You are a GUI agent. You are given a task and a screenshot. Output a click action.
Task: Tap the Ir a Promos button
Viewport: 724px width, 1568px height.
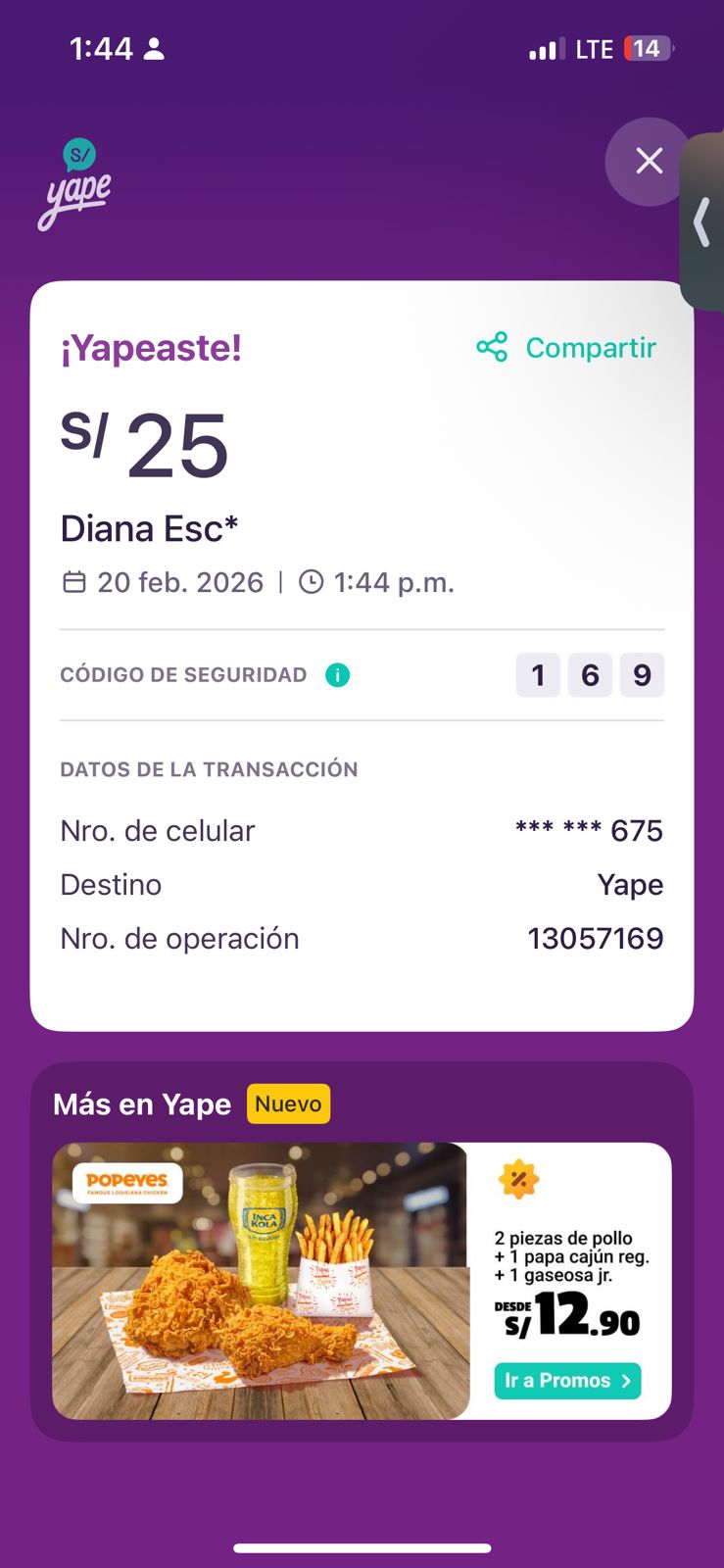point(567,1380)
